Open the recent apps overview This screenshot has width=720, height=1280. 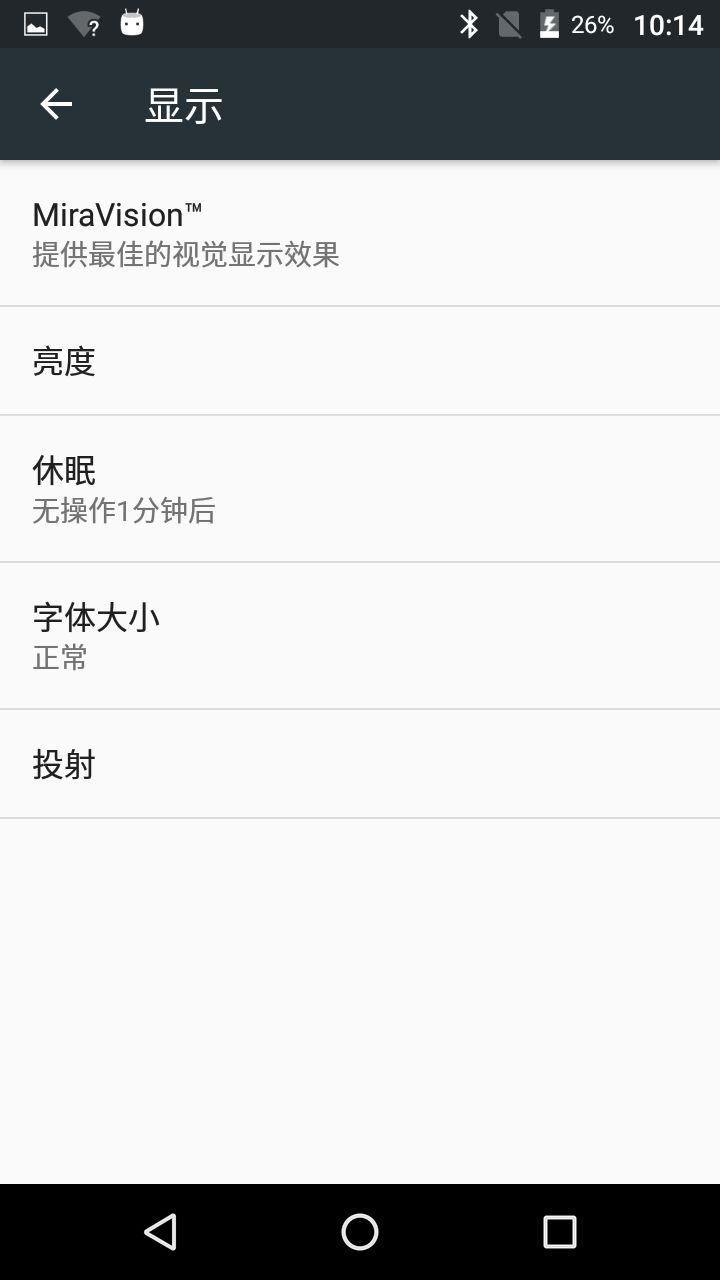[x=559, y=1232]
